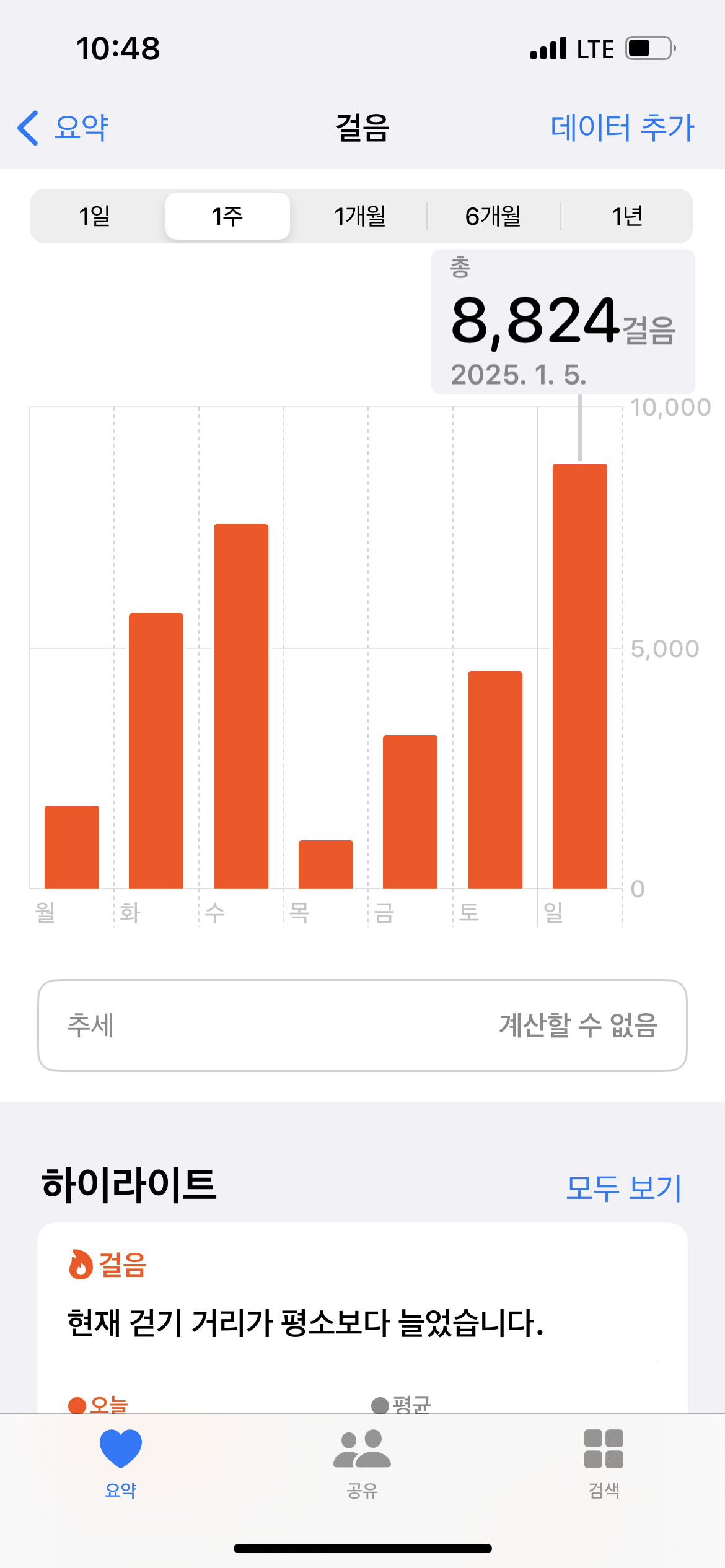The height and width of the screenshot is (1568, 725).
Task: Open the 검색 tab
Action: (604, 1463)
